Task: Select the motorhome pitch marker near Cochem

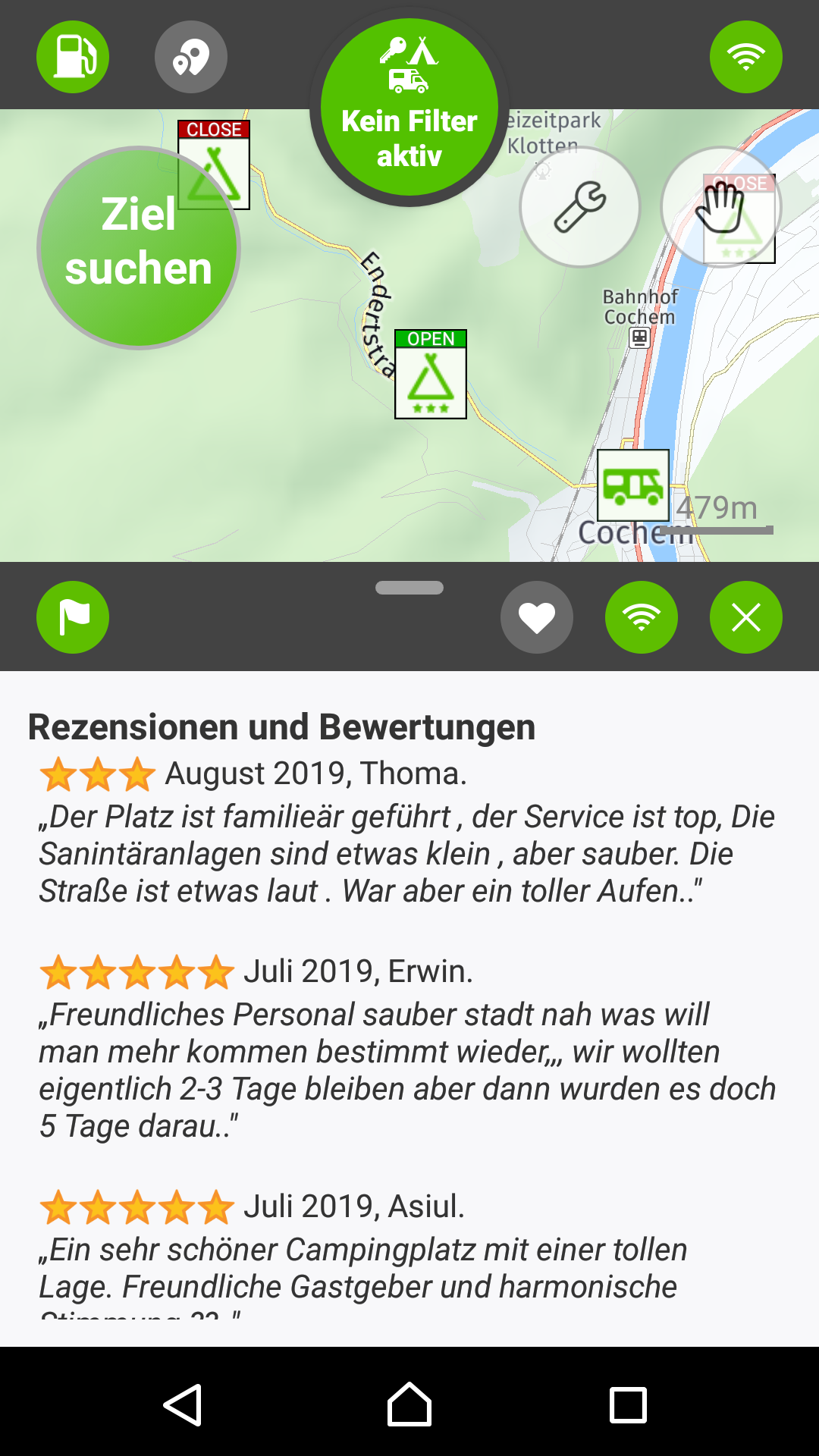Action: coord(633,485)
